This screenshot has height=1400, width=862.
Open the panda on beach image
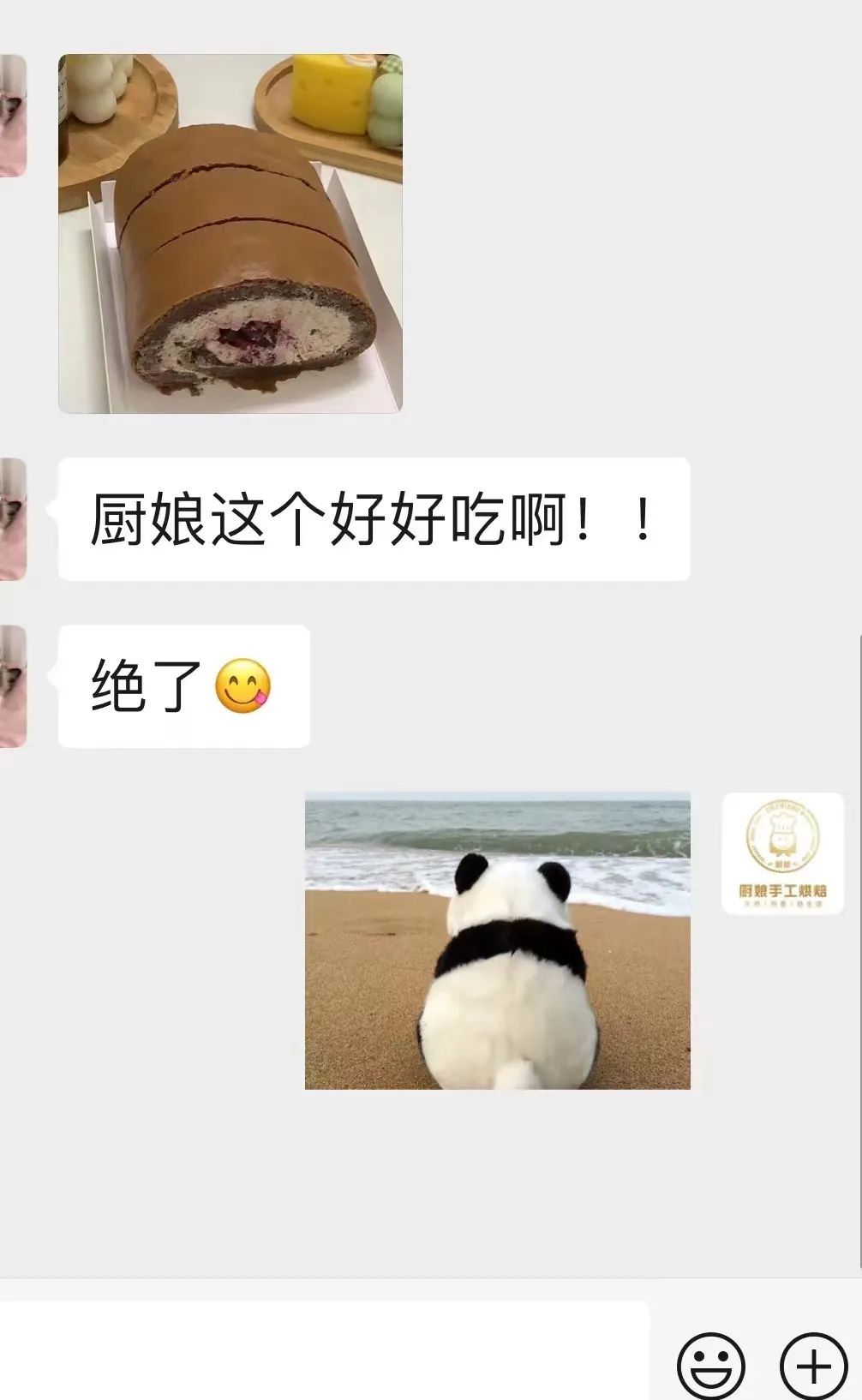click(498, 941)
